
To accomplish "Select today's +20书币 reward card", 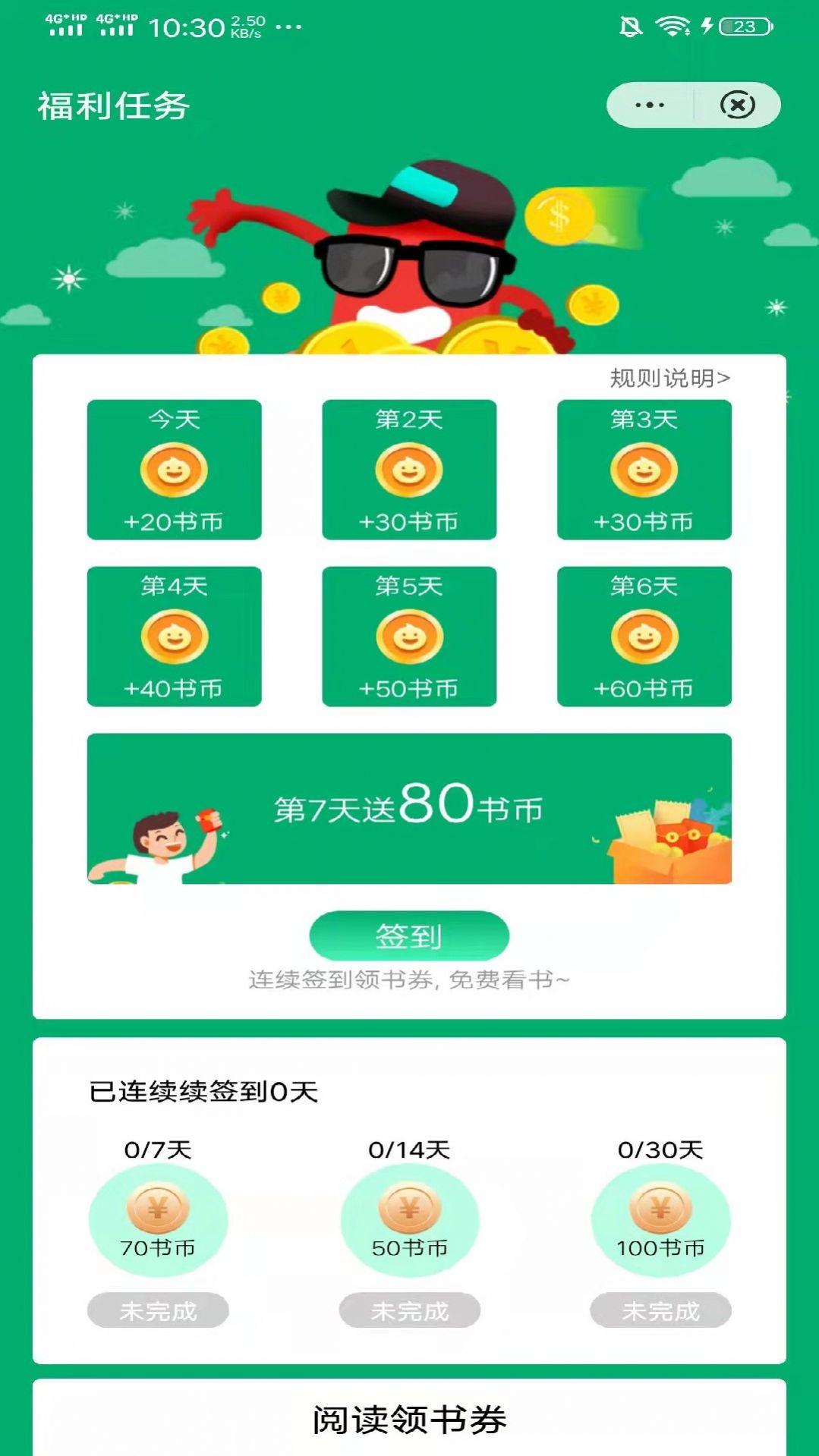I will coord(174,470).
